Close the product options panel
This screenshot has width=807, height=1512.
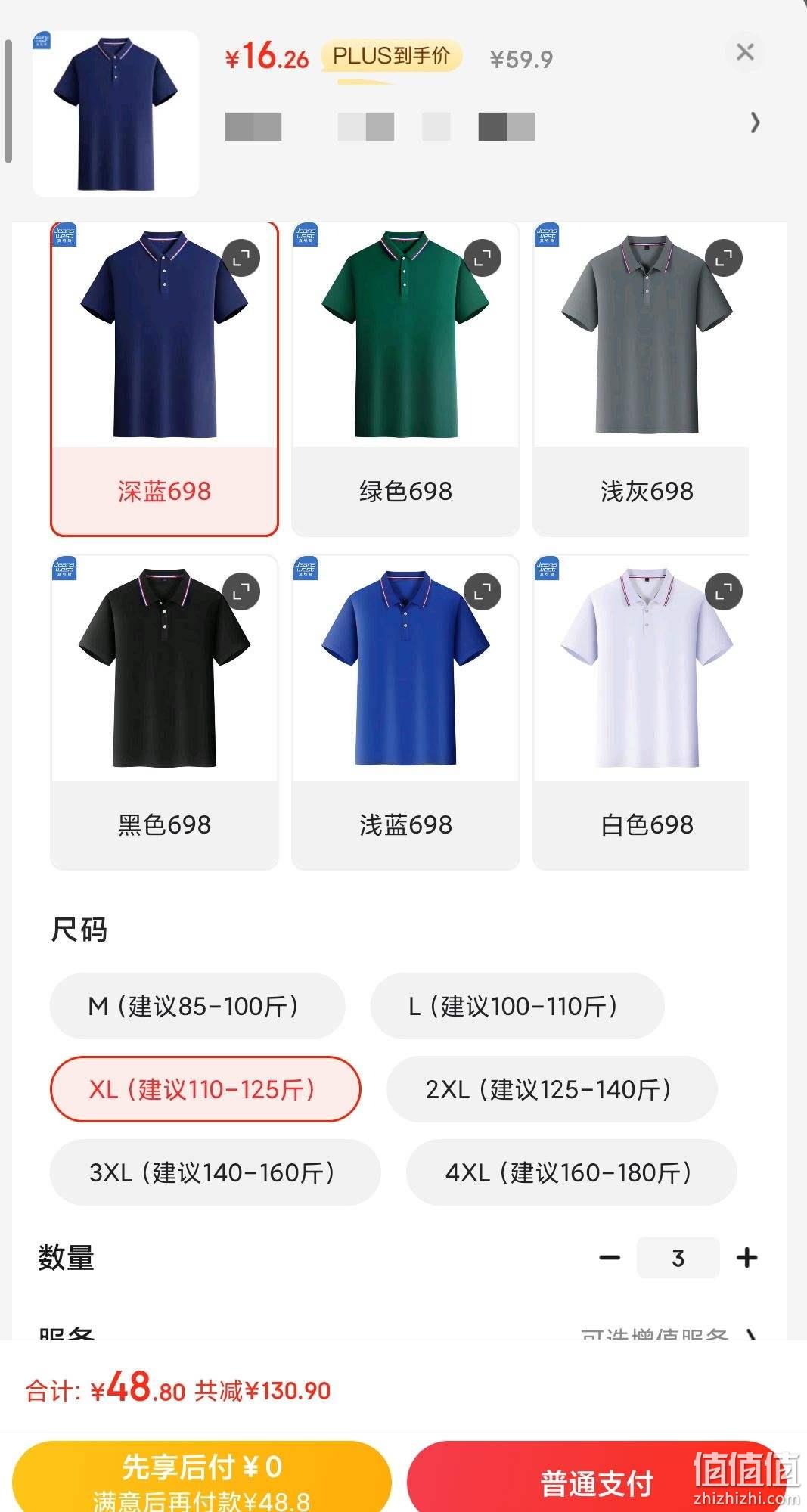(745, 52)
